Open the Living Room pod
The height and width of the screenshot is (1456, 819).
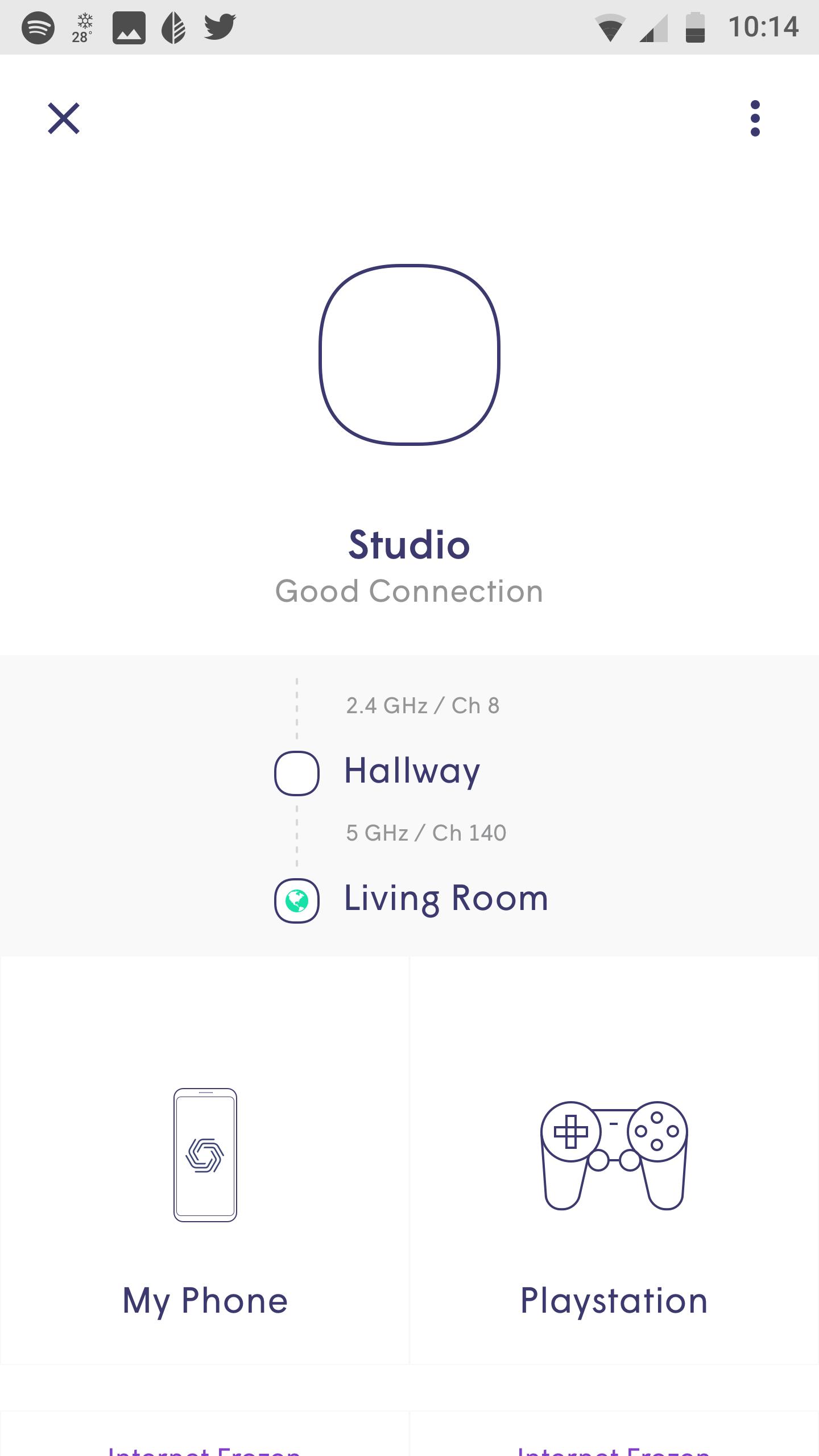[445, 900]
